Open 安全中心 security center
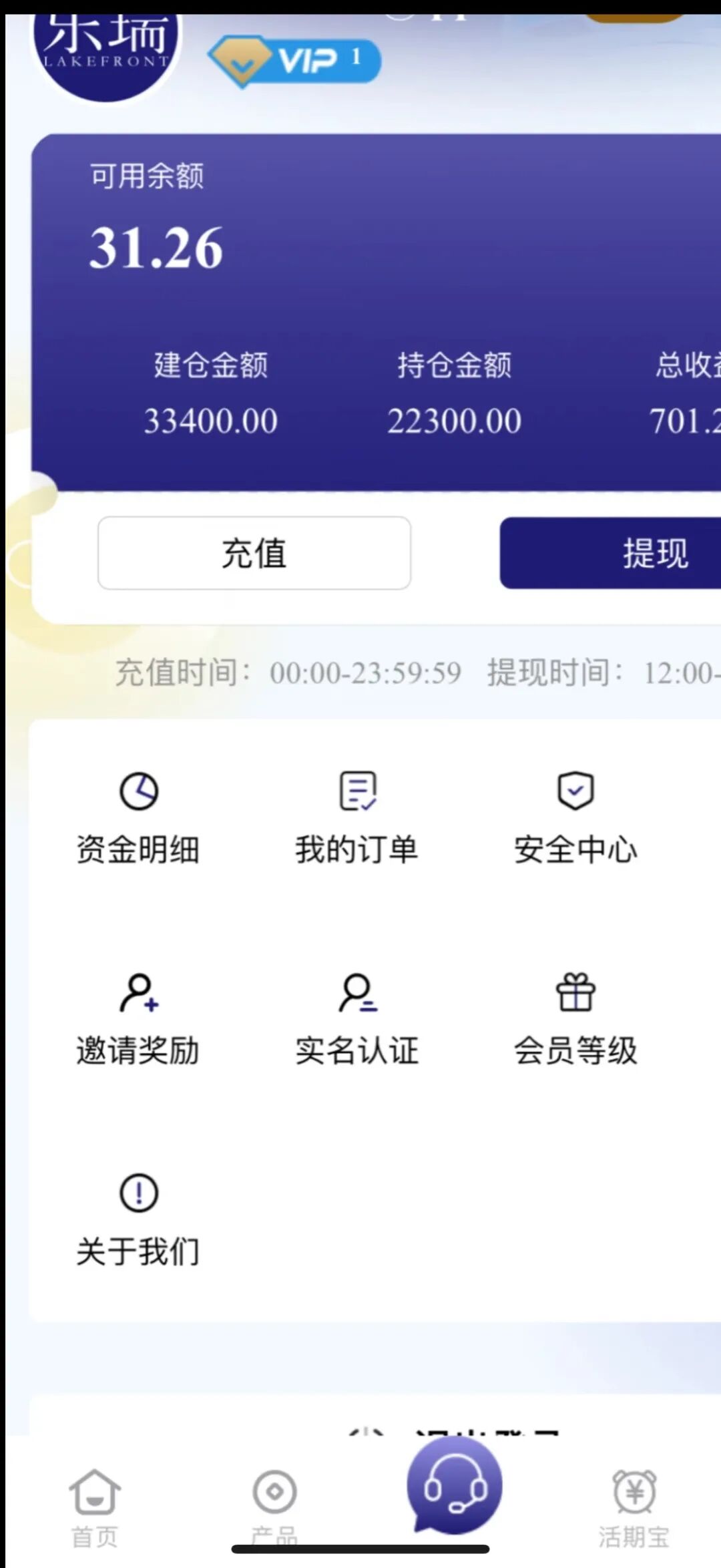 point(575,819)
